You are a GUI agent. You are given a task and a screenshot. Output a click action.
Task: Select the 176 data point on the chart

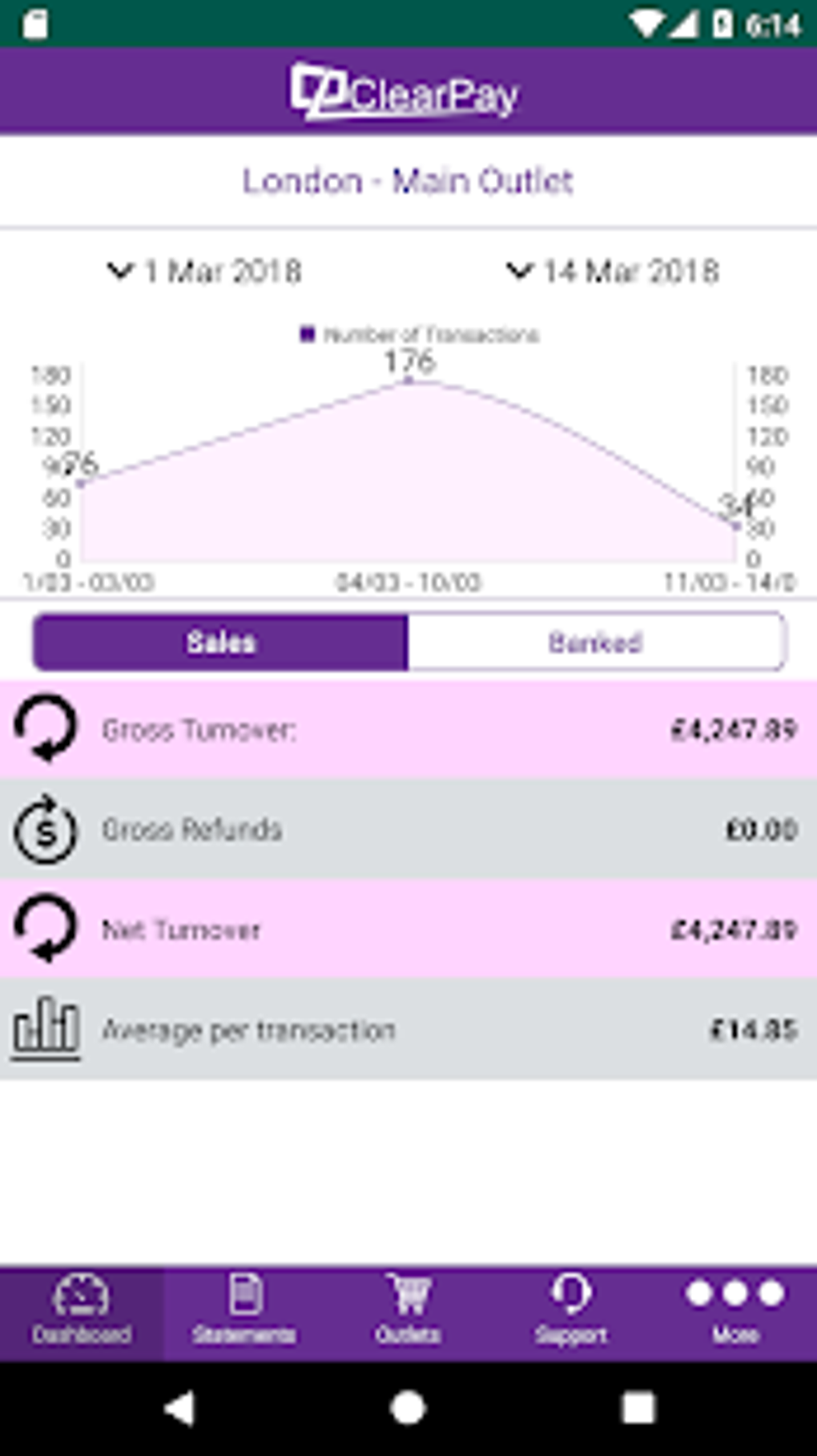click(x=408, y=381)
